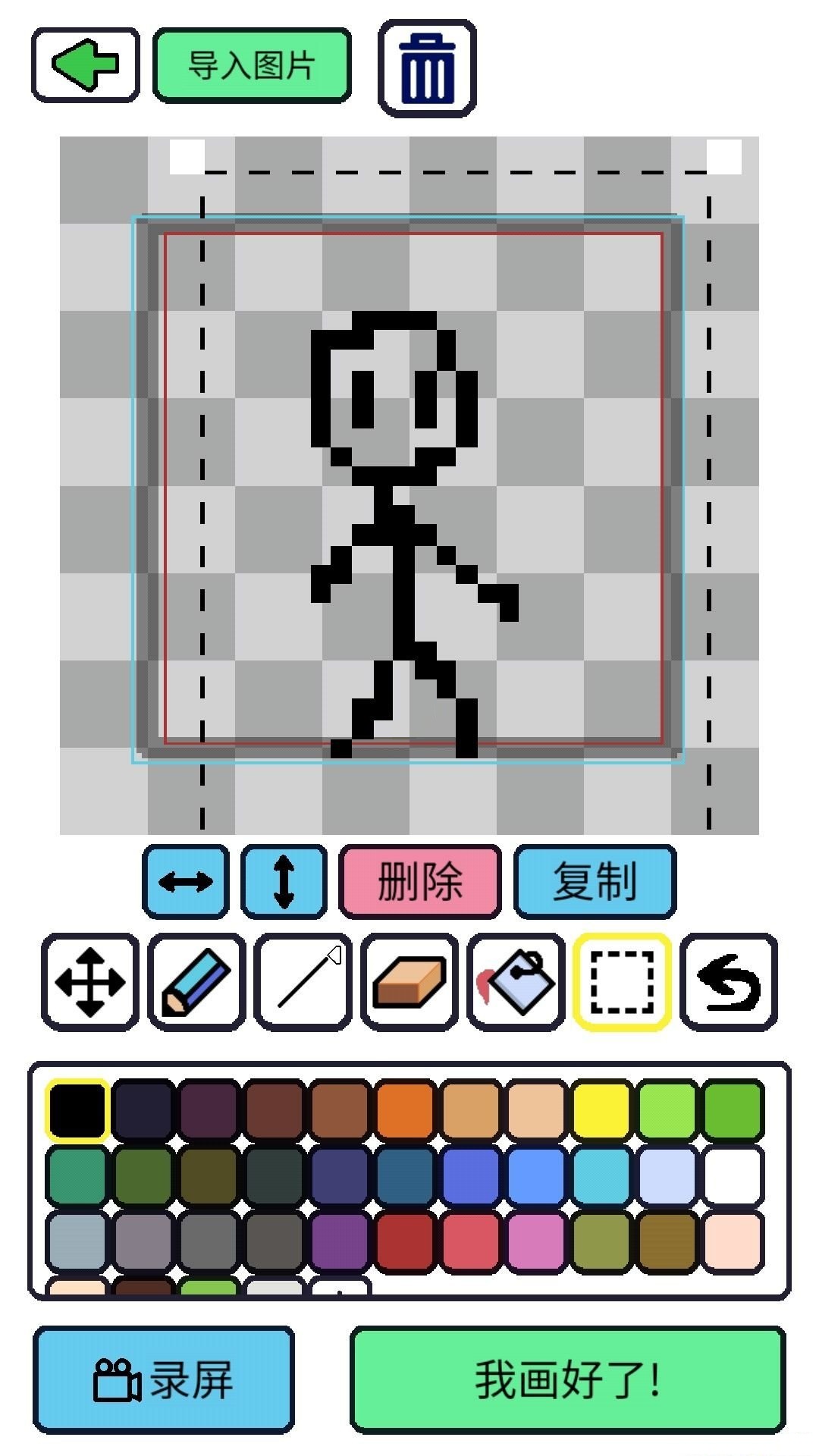819x1456 pixels.
Task: Flip the selection horizontally
Action: click(x=186, y=882)
